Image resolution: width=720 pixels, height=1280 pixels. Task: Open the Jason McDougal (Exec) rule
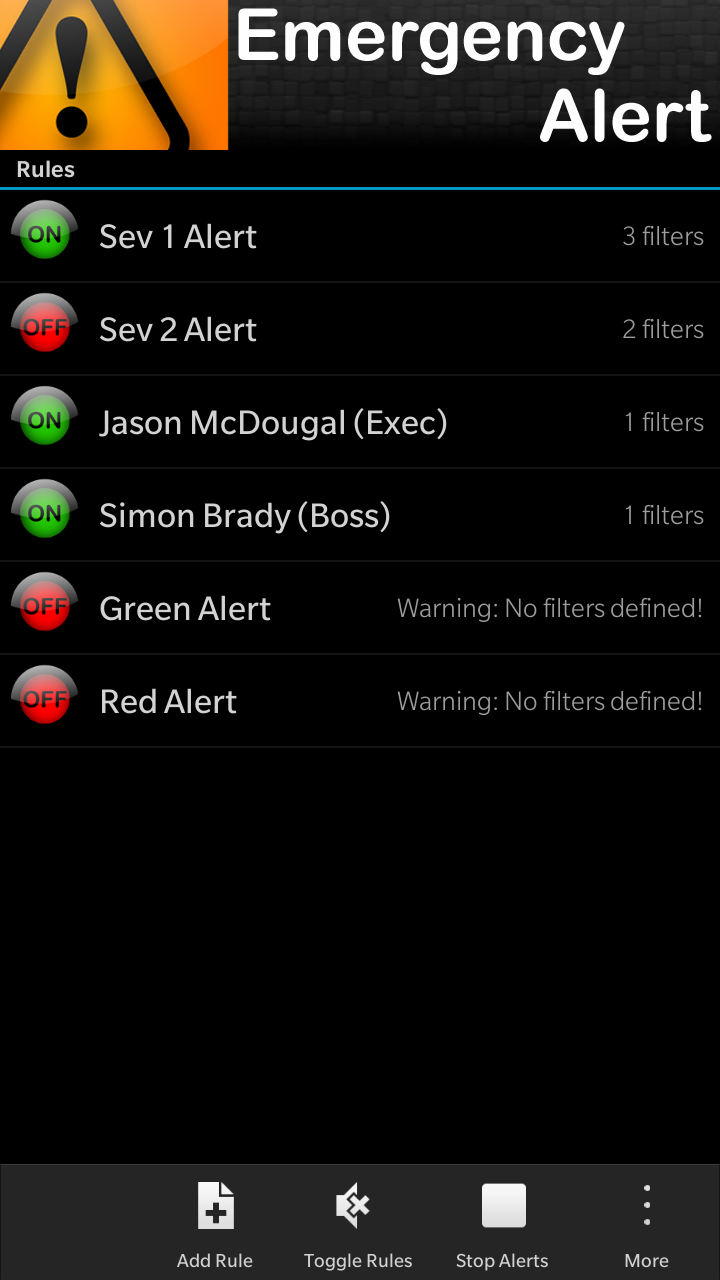(x=360, y=422)
